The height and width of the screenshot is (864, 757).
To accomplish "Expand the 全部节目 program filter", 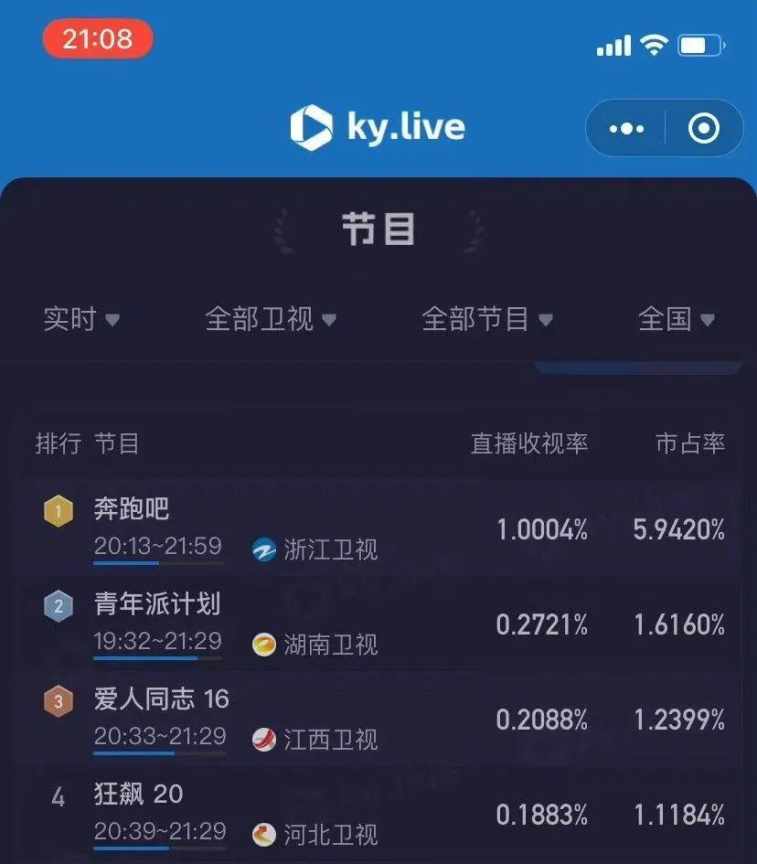I will 487,319.
